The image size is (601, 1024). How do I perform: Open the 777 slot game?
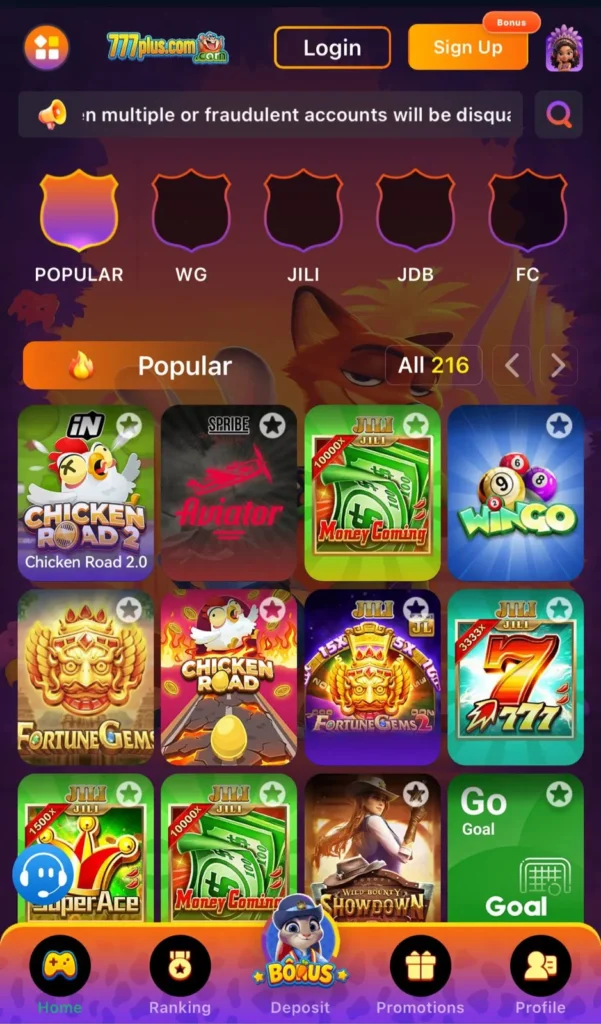(x=515, y=677)
